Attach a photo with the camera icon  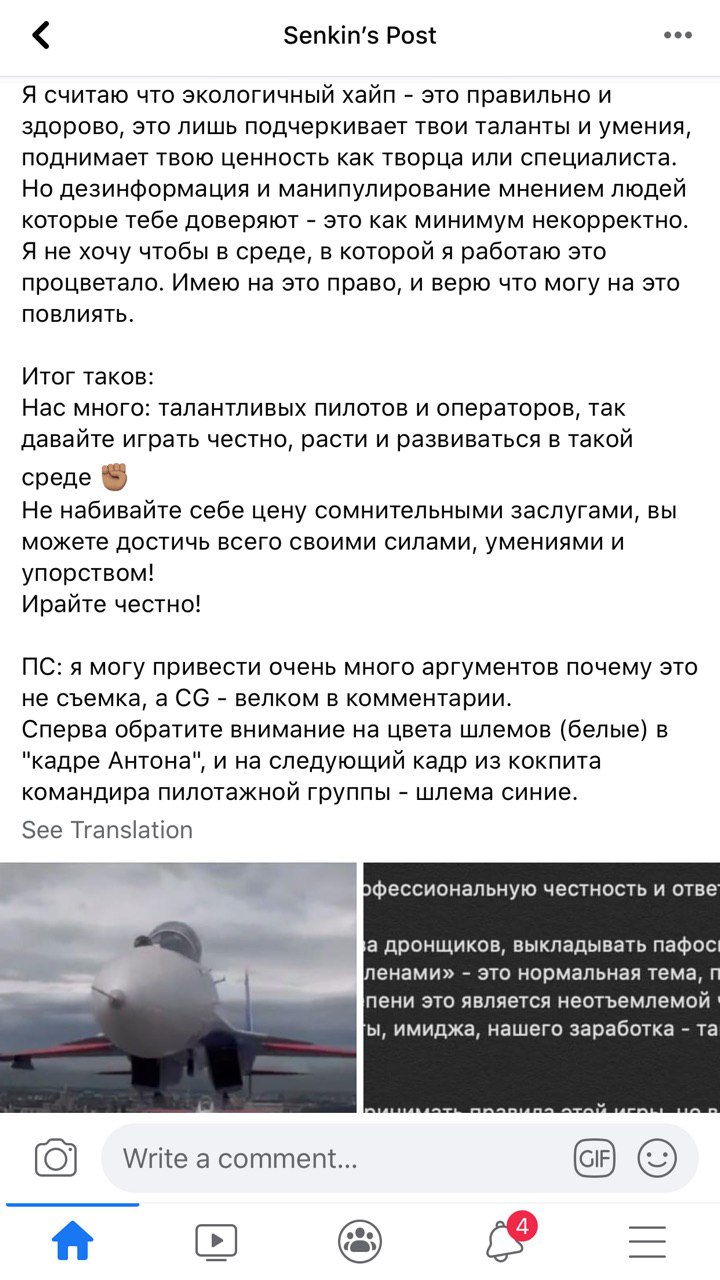click(x=56, y=1158)
